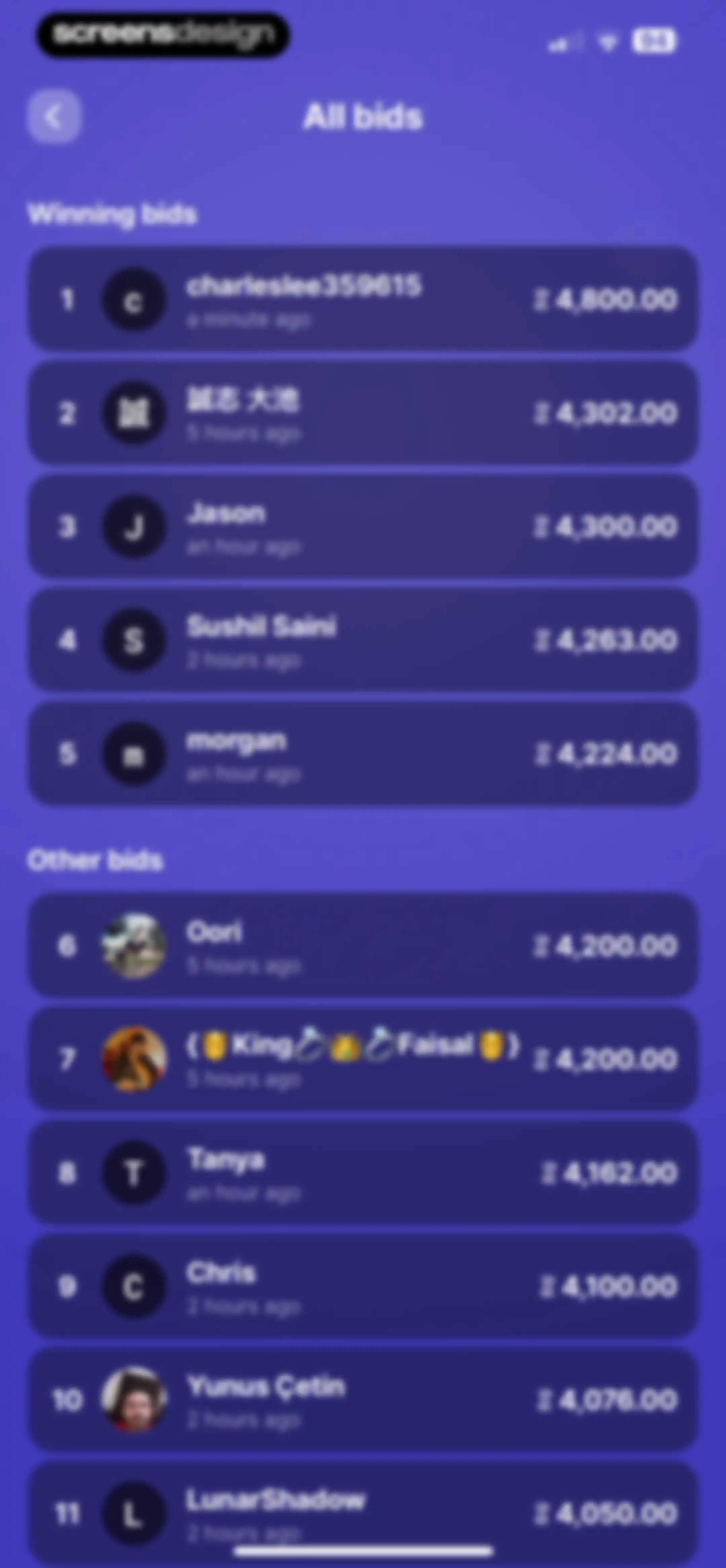The width and height of the screenshot is (726, 1568).
Task: Open Oori's bid entry
Action: pos(363,945)
